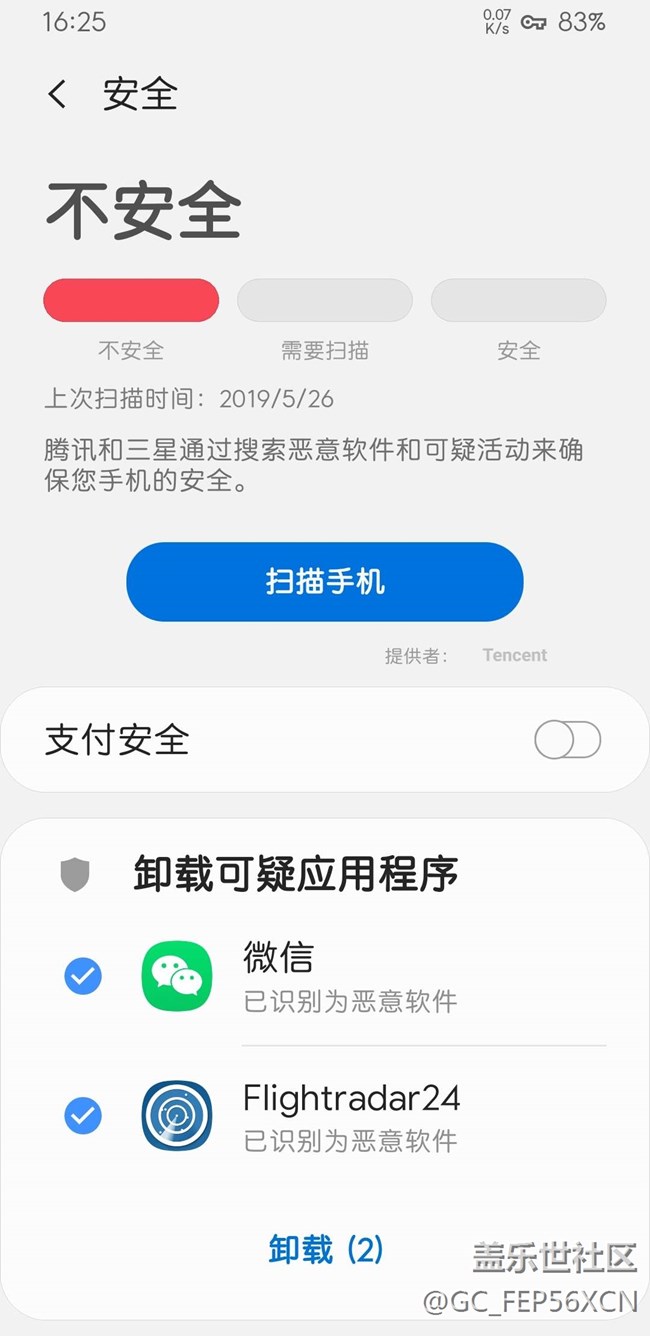Enable the 支付安全 switch
The width and height of the screenshot is (650, 1336).
pyautogui.click(x=567, y=741)
